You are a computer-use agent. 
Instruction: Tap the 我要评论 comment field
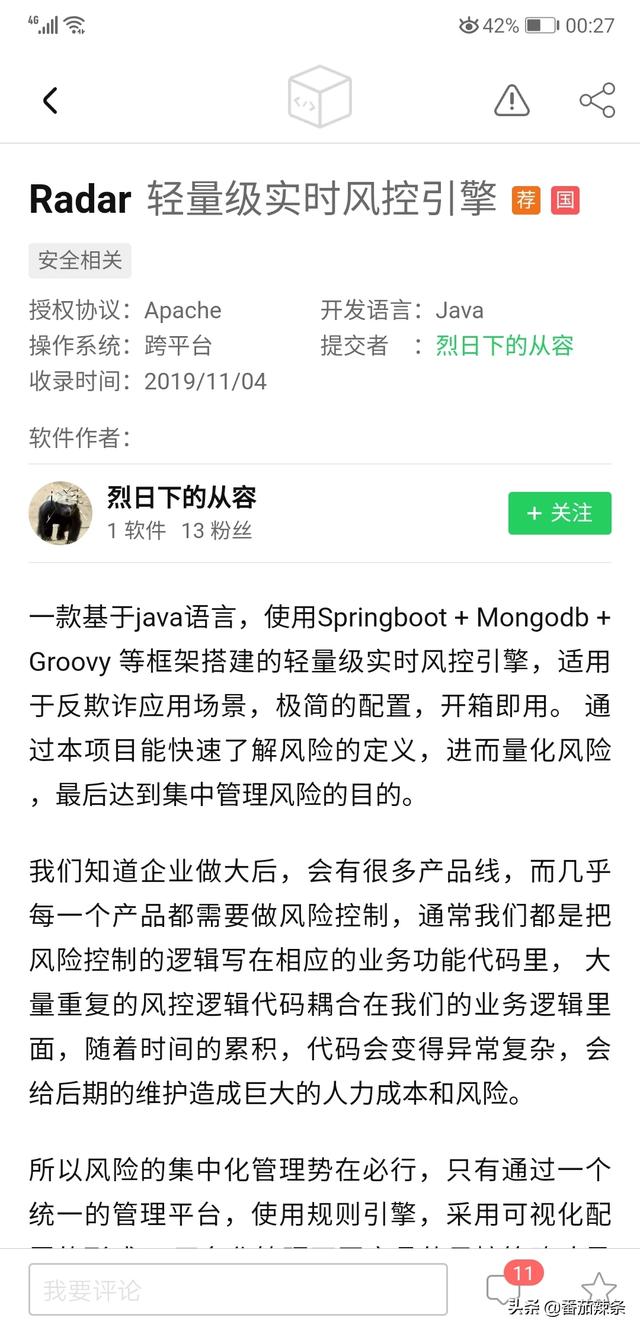click(238, 1289)
